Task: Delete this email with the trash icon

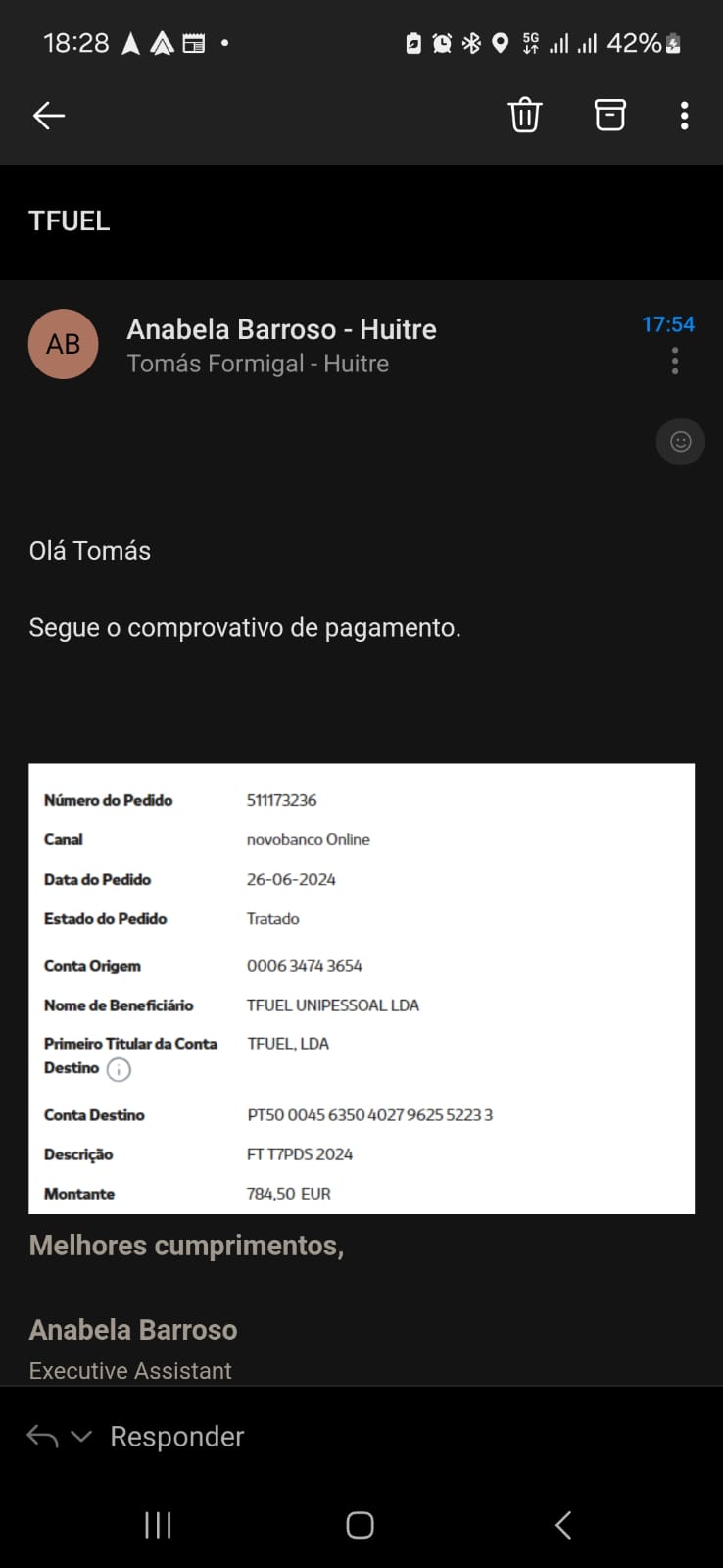Action: (525, 115)
